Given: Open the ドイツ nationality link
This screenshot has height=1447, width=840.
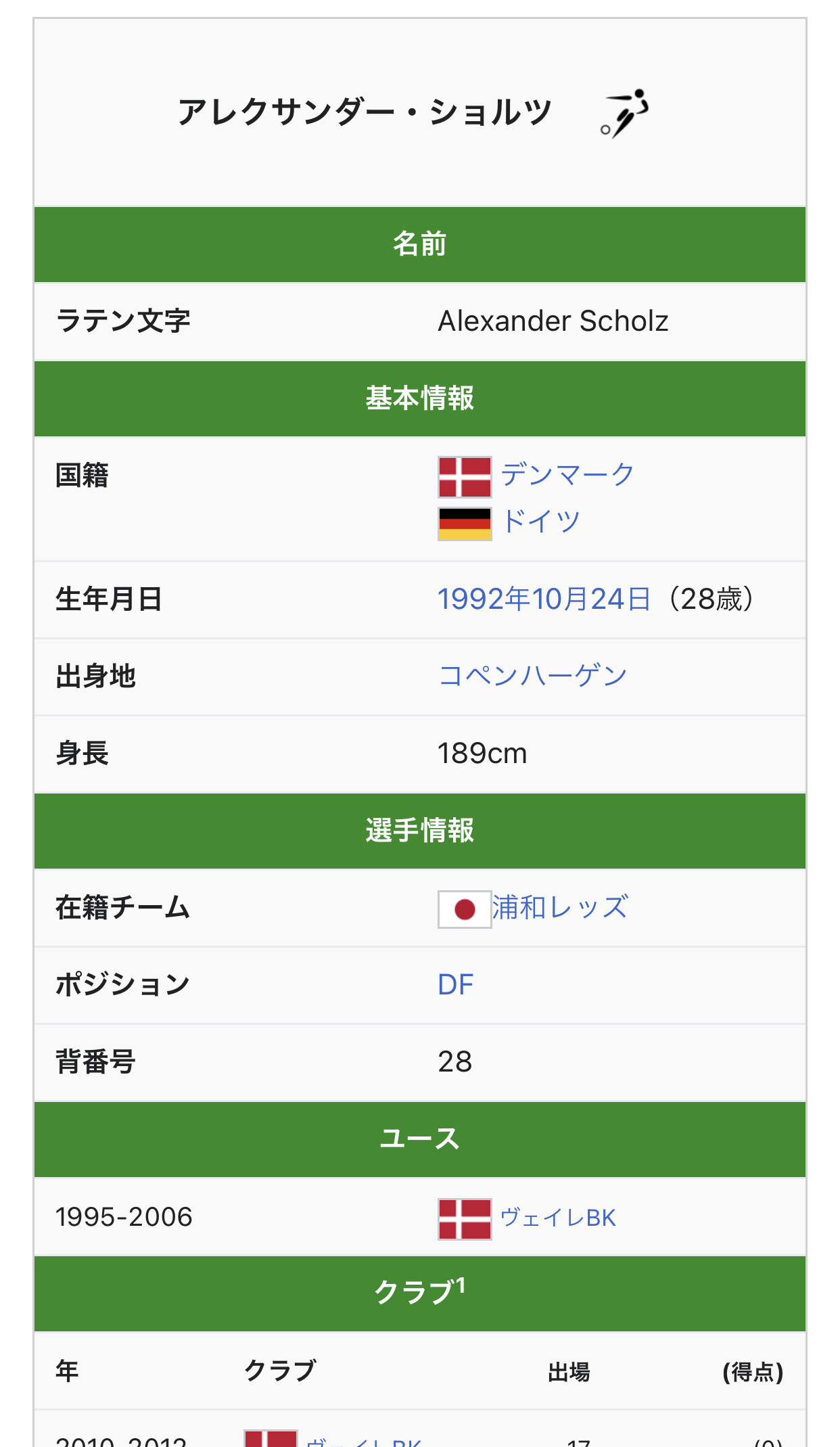Looking at the screenshot, I should (540, 522).
